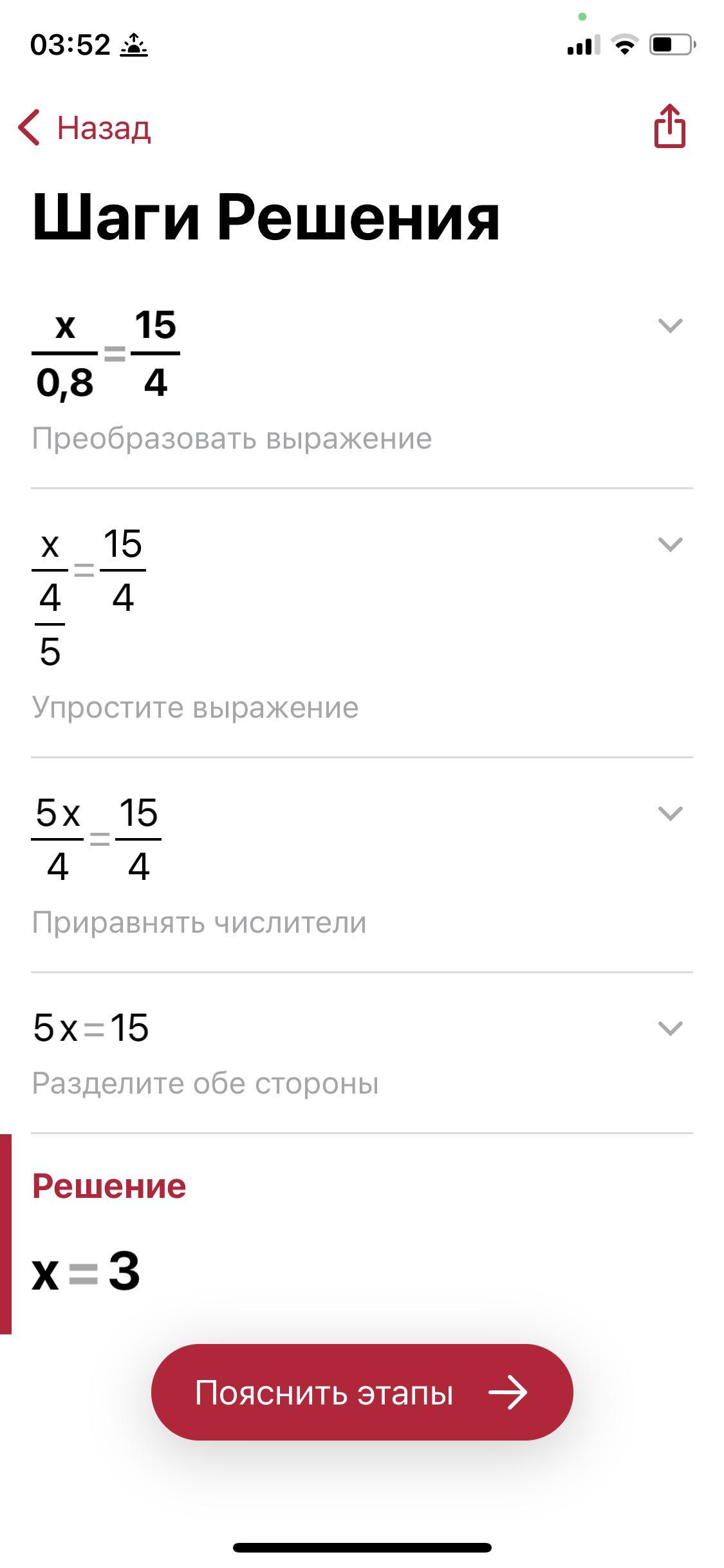
Task: Expand the Преобразовать выражение step
Action: [x=670, y=326]
